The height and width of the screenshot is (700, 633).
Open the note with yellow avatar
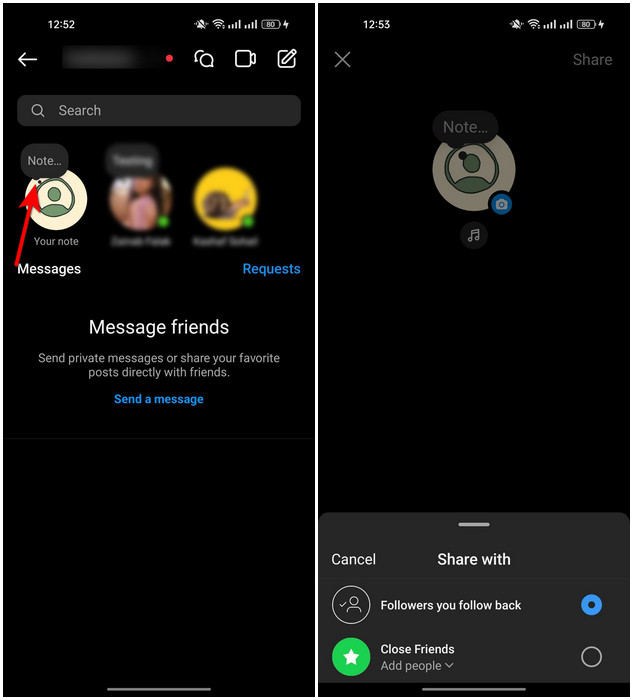click(x=225, y=200)
